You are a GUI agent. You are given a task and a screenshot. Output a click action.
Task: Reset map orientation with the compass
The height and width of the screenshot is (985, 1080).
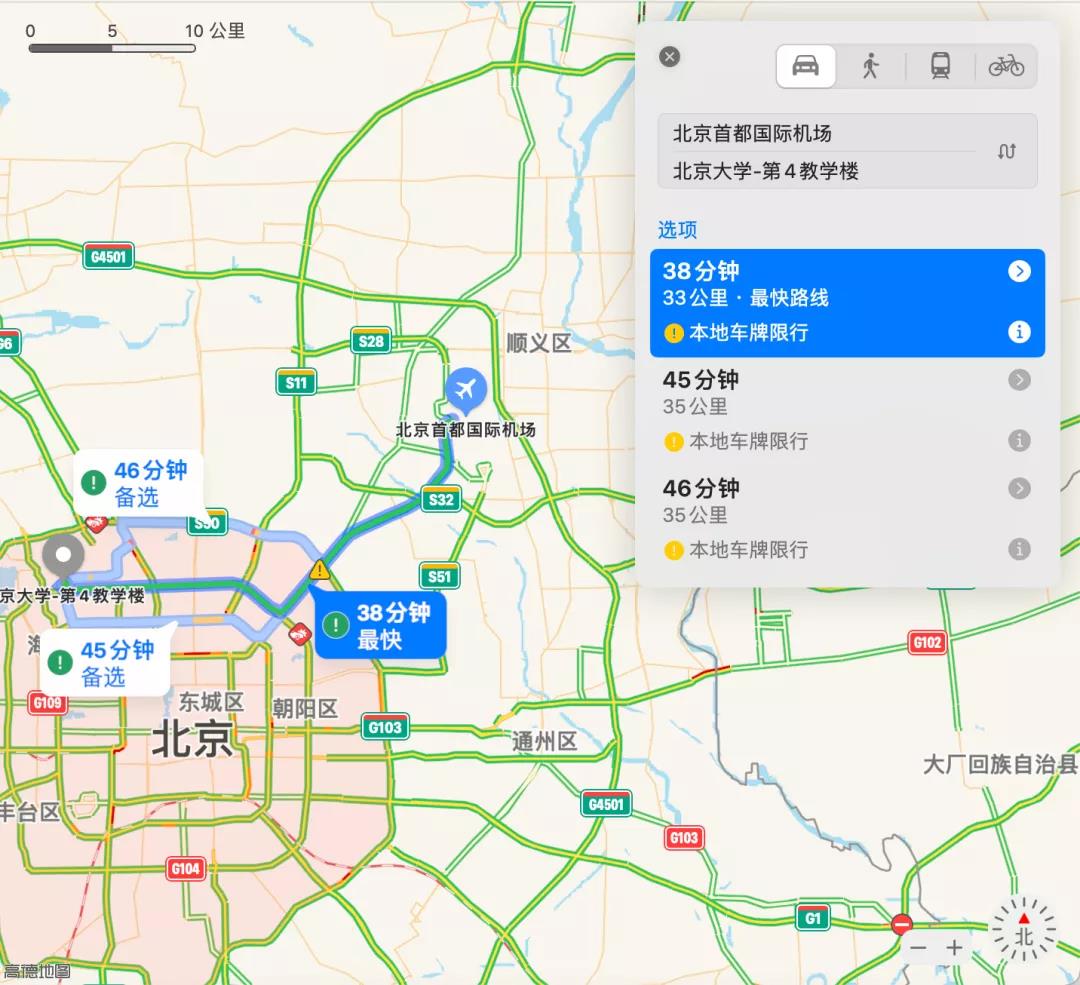point(1024,930)
